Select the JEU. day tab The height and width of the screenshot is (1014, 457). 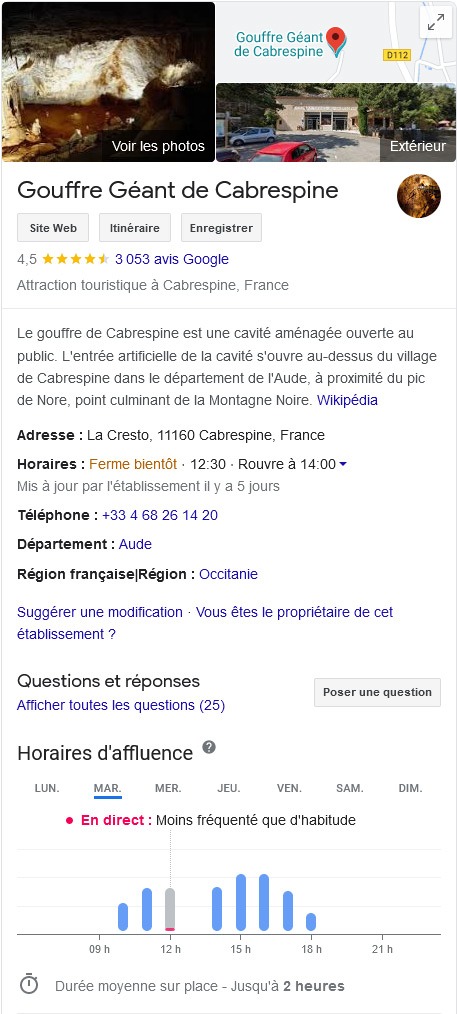tap(229, 788)
